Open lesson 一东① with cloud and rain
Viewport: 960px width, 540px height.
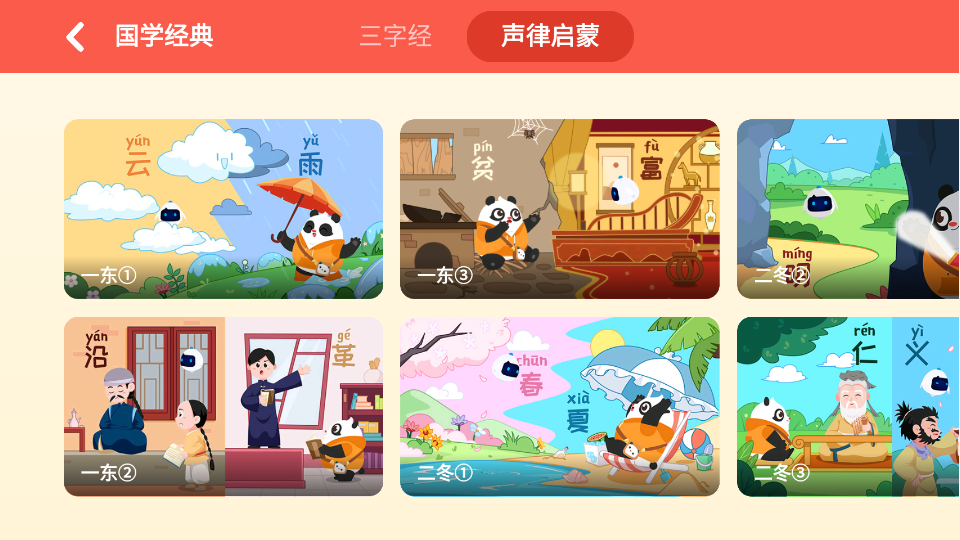(223, 209)
